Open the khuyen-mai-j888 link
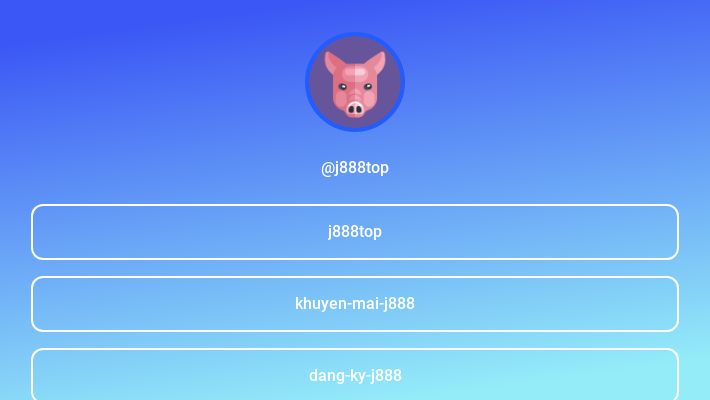This screenshot has width=710, height=400. tap(355, 304)
